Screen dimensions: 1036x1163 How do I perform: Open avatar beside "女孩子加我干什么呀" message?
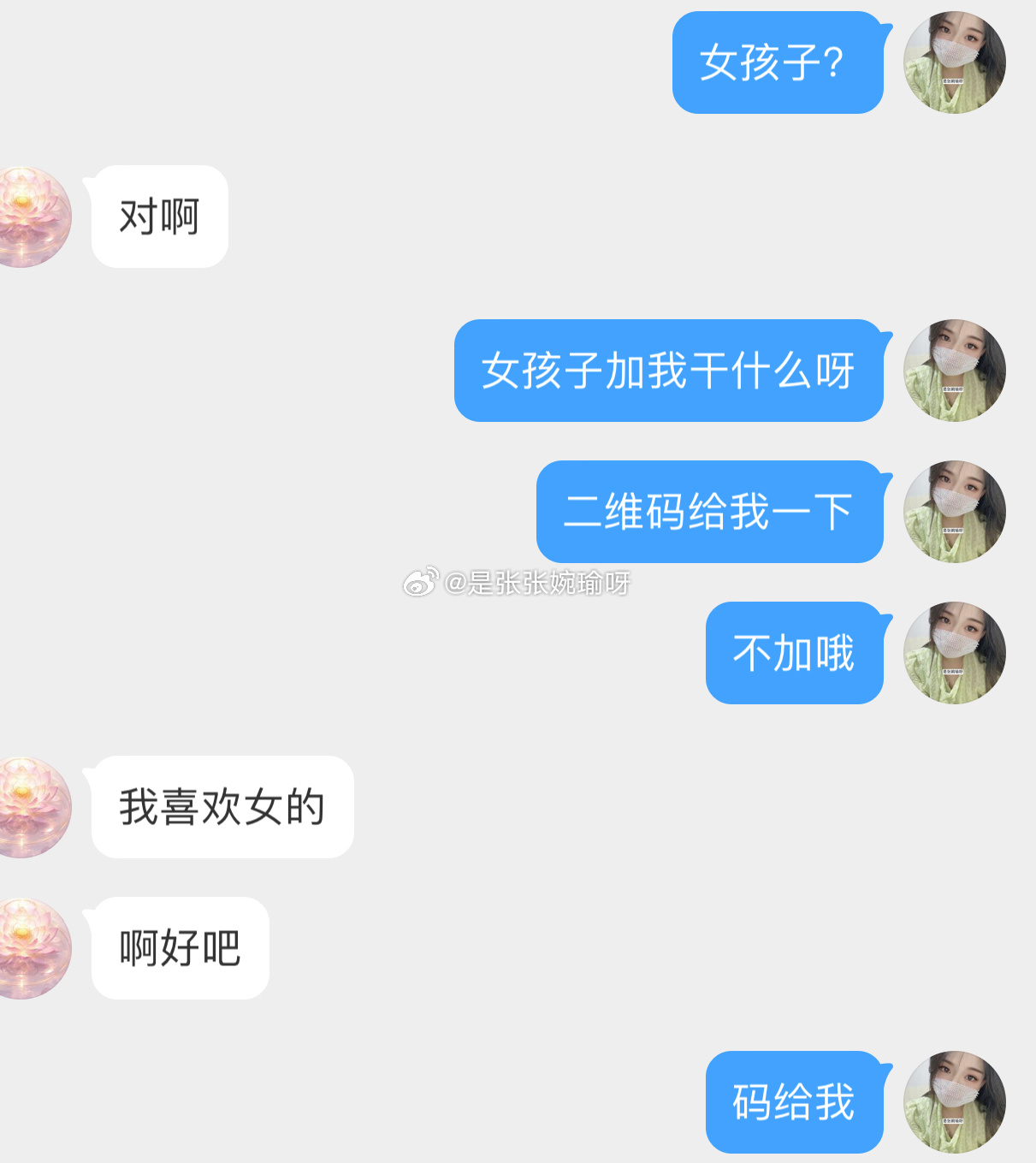click(x=954, y=371)
